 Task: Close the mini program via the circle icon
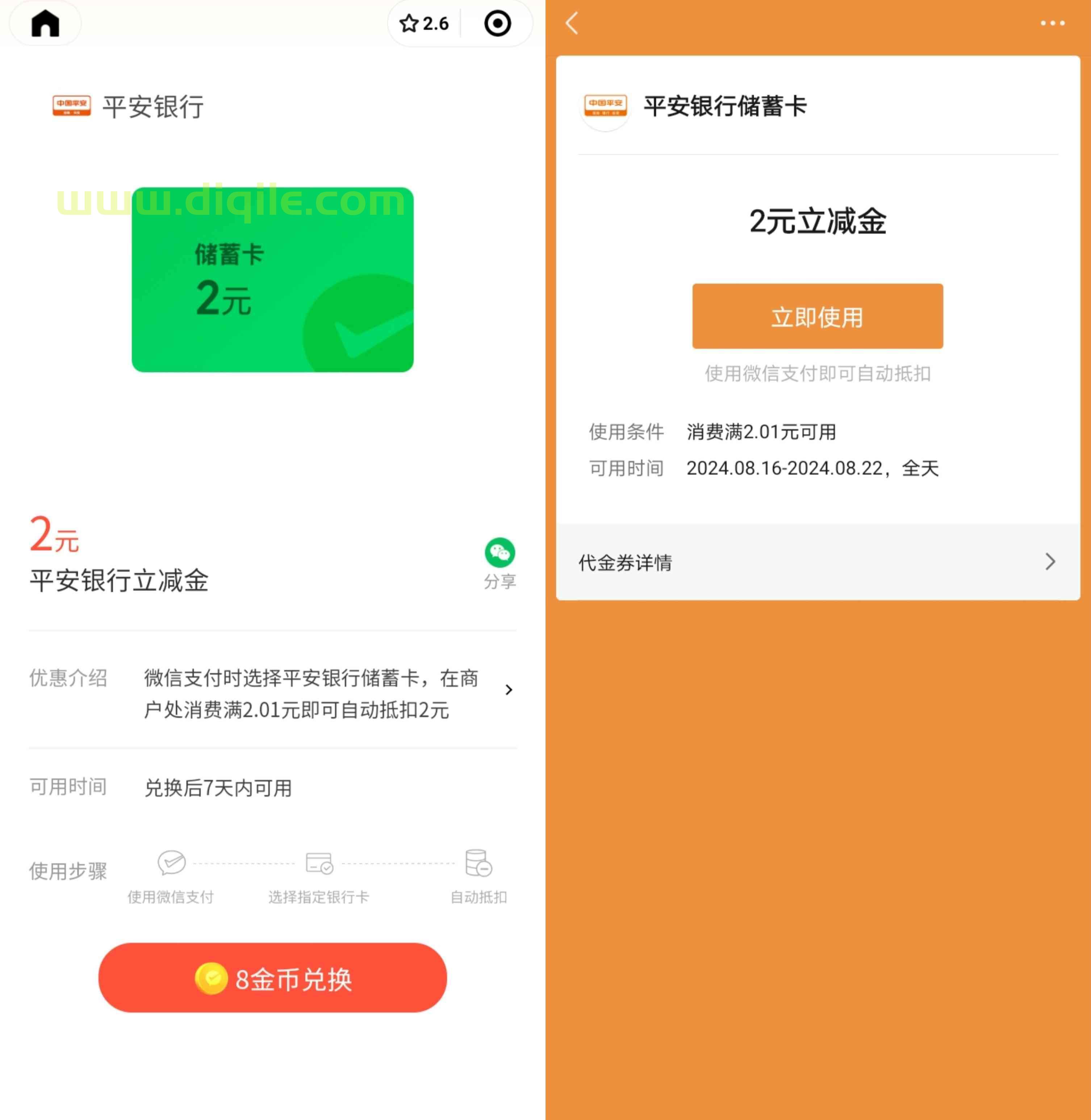click(497, 24)
